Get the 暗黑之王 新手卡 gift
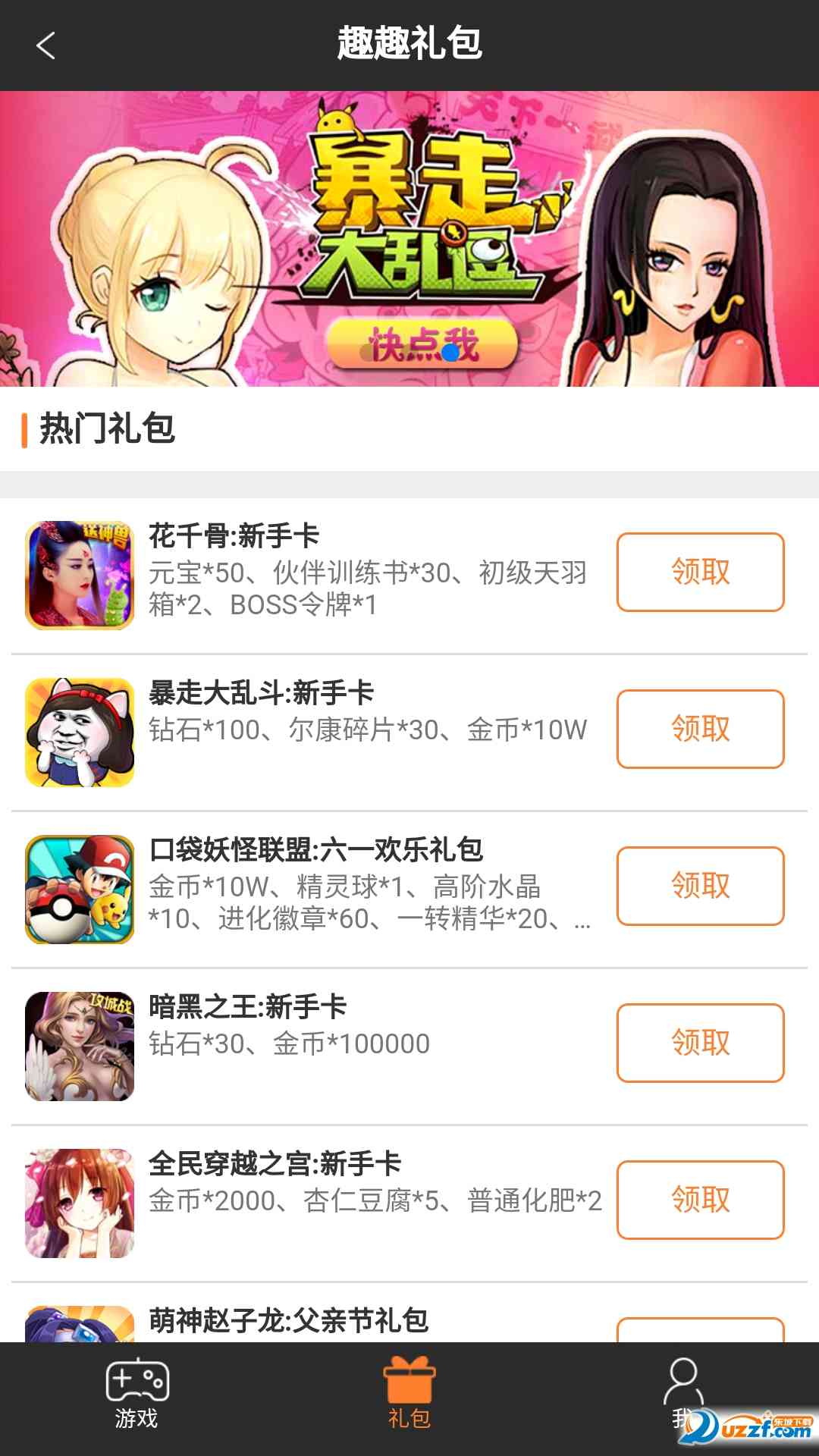 700,1043
